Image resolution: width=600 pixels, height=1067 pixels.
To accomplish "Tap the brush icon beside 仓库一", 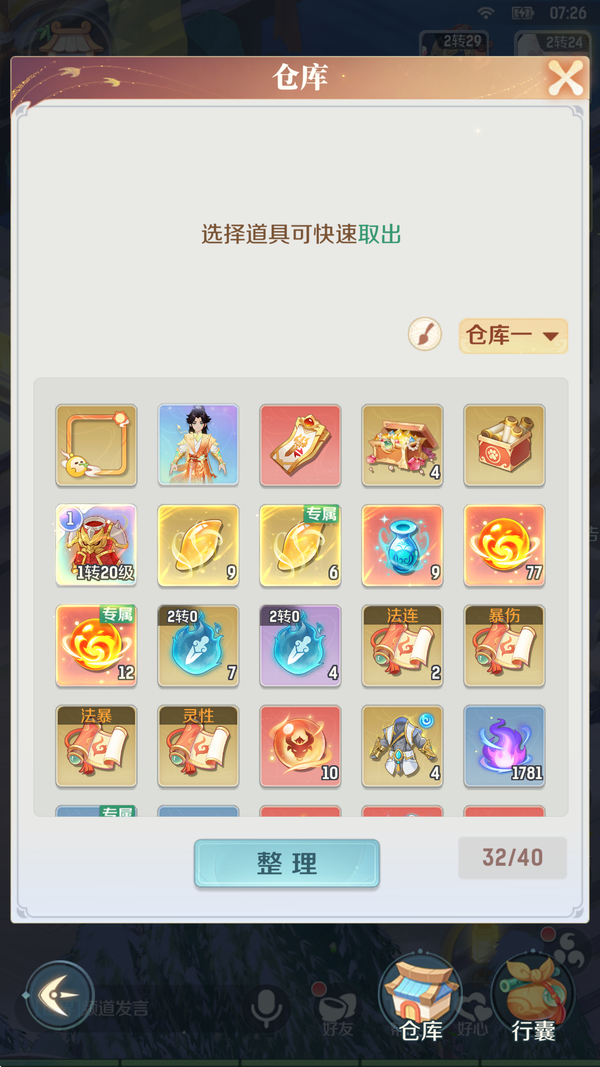I will tap(425, 334).
